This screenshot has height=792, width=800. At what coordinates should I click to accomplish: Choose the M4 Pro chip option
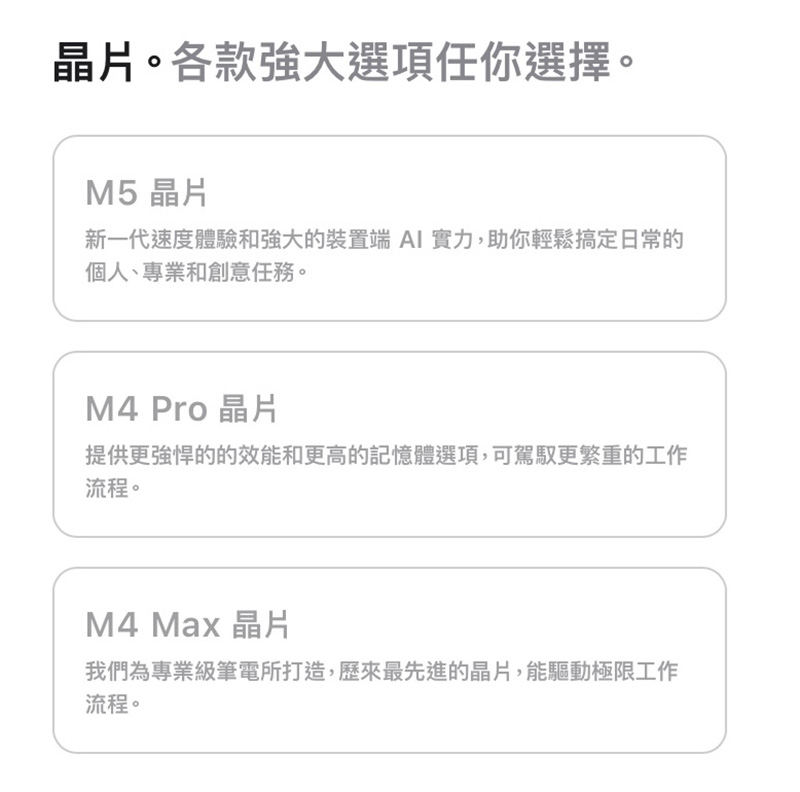[x=389, y=444]
